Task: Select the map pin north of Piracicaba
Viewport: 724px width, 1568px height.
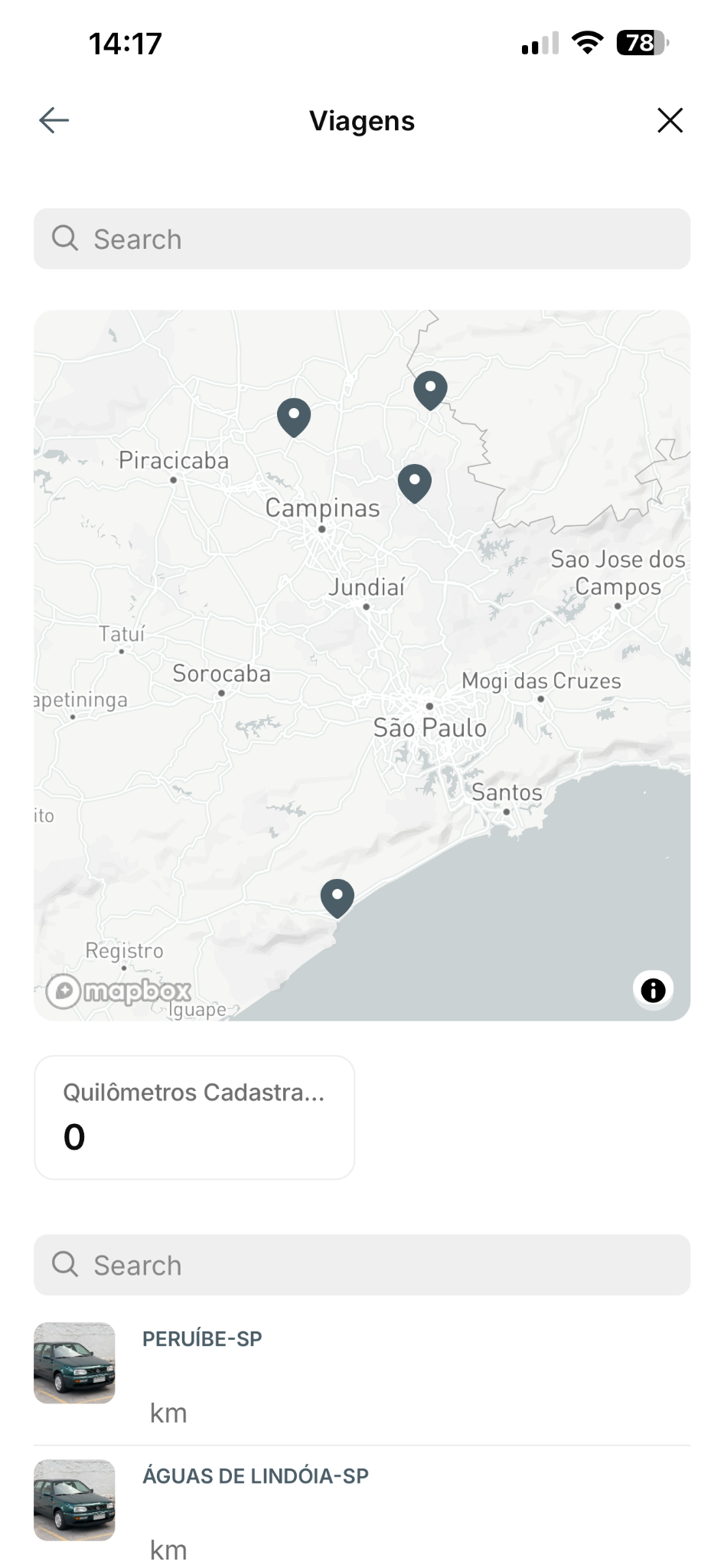Action: [x=294, y=416]
